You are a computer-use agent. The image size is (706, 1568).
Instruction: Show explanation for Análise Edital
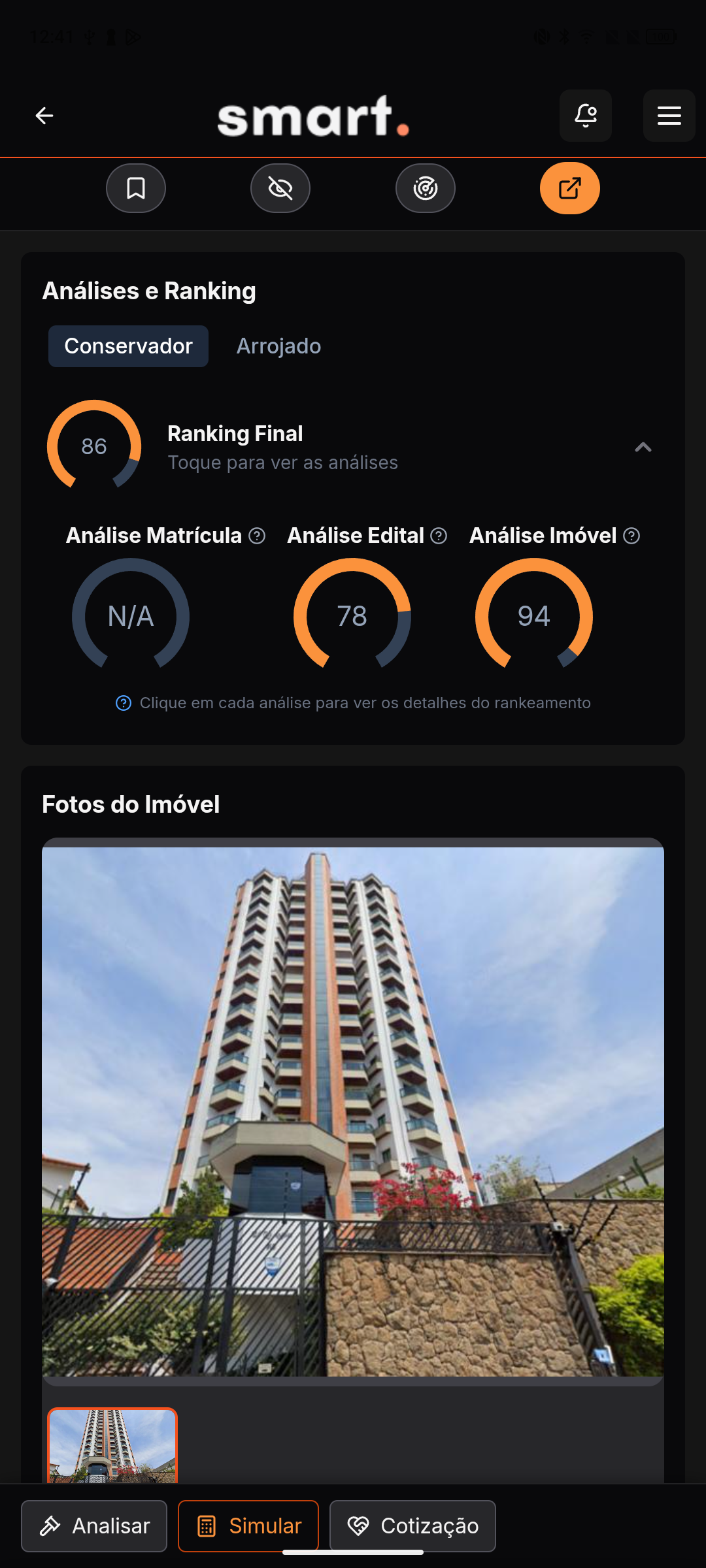tap(437, 536)
